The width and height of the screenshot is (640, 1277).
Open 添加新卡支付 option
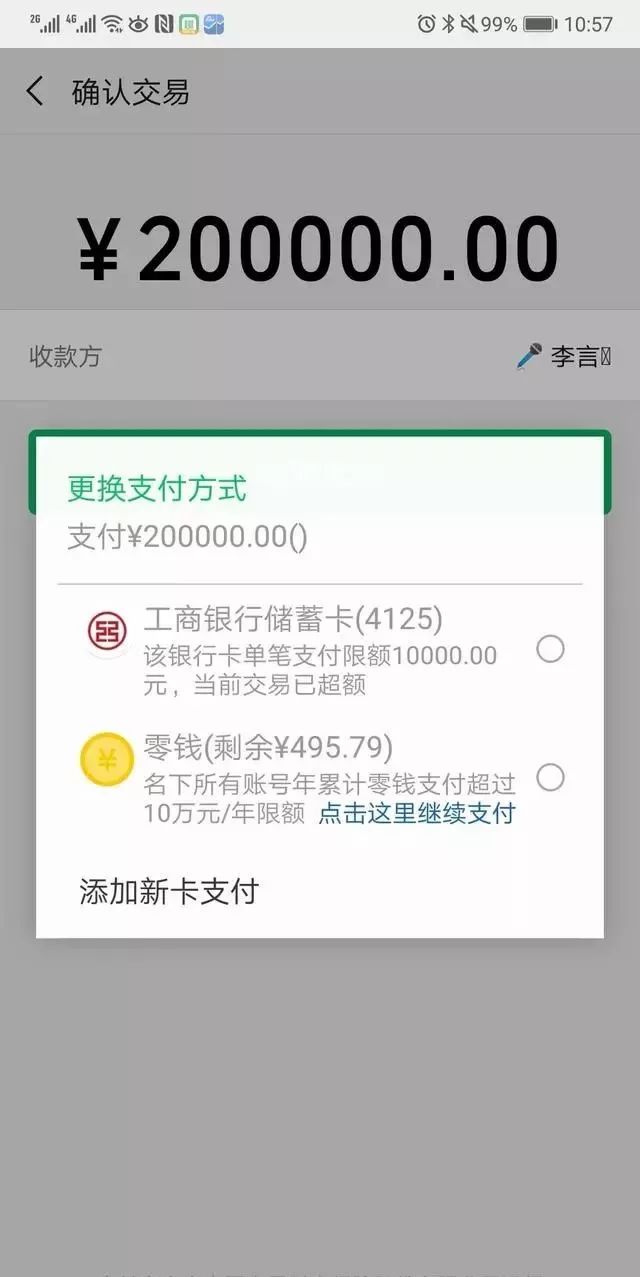pos(169,891)
